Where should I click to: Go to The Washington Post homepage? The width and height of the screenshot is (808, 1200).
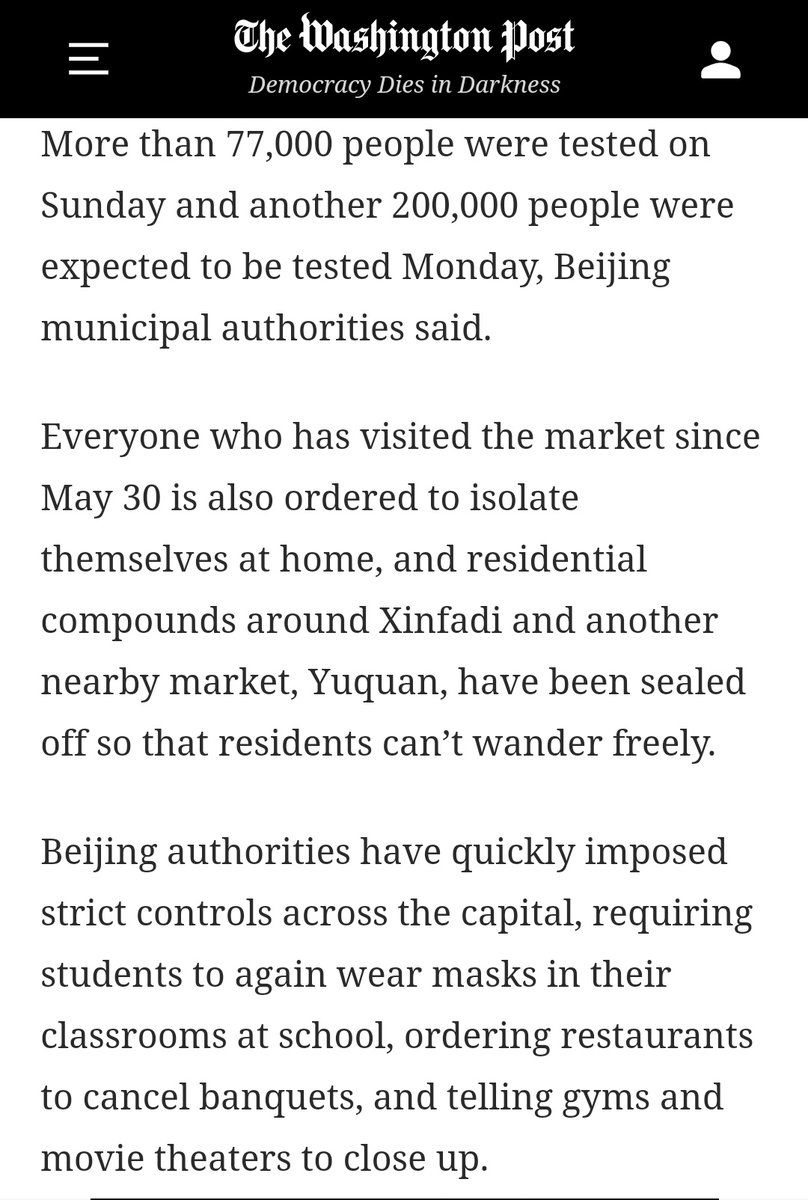404,40
